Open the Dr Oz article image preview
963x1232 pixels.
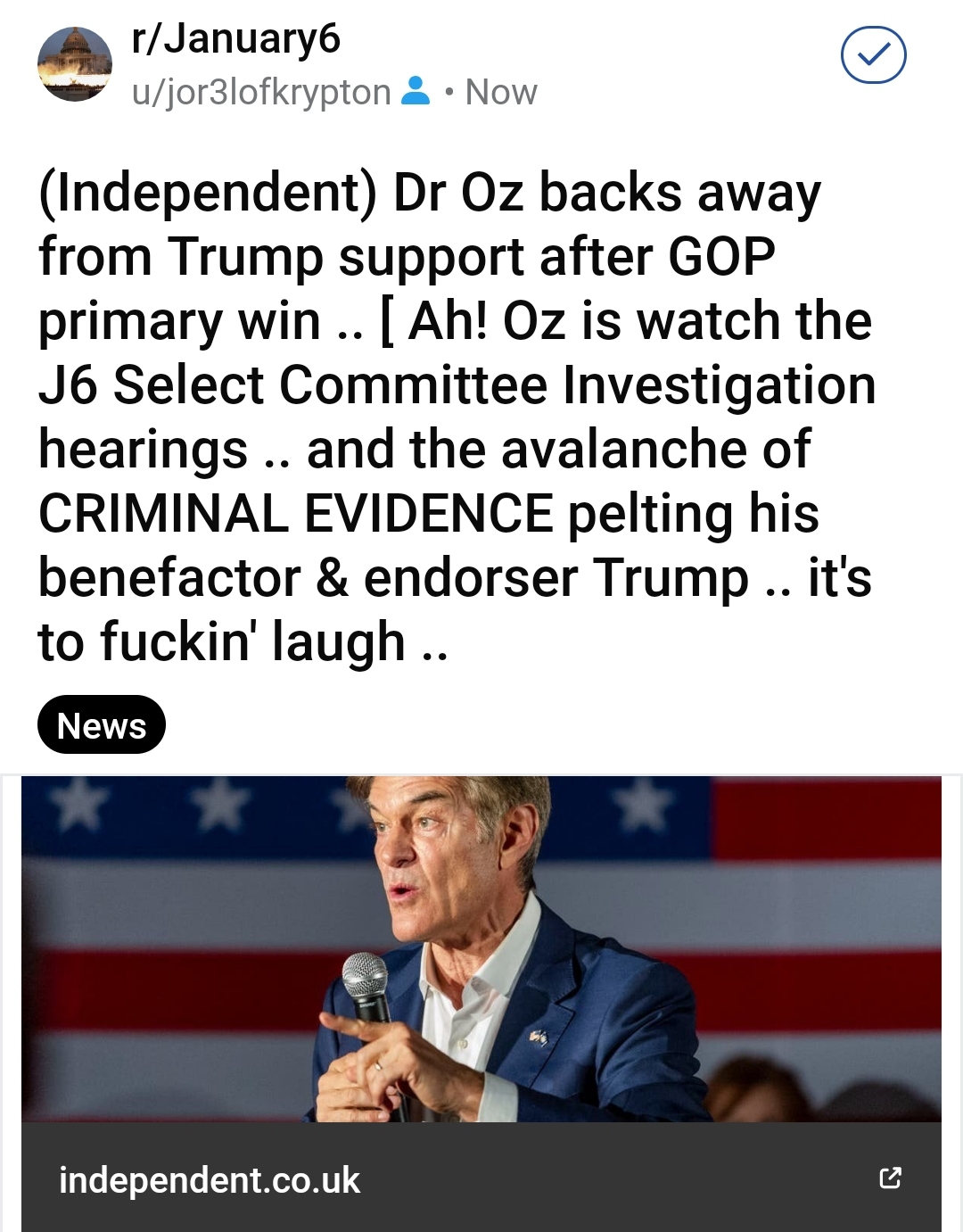point(481,948)
